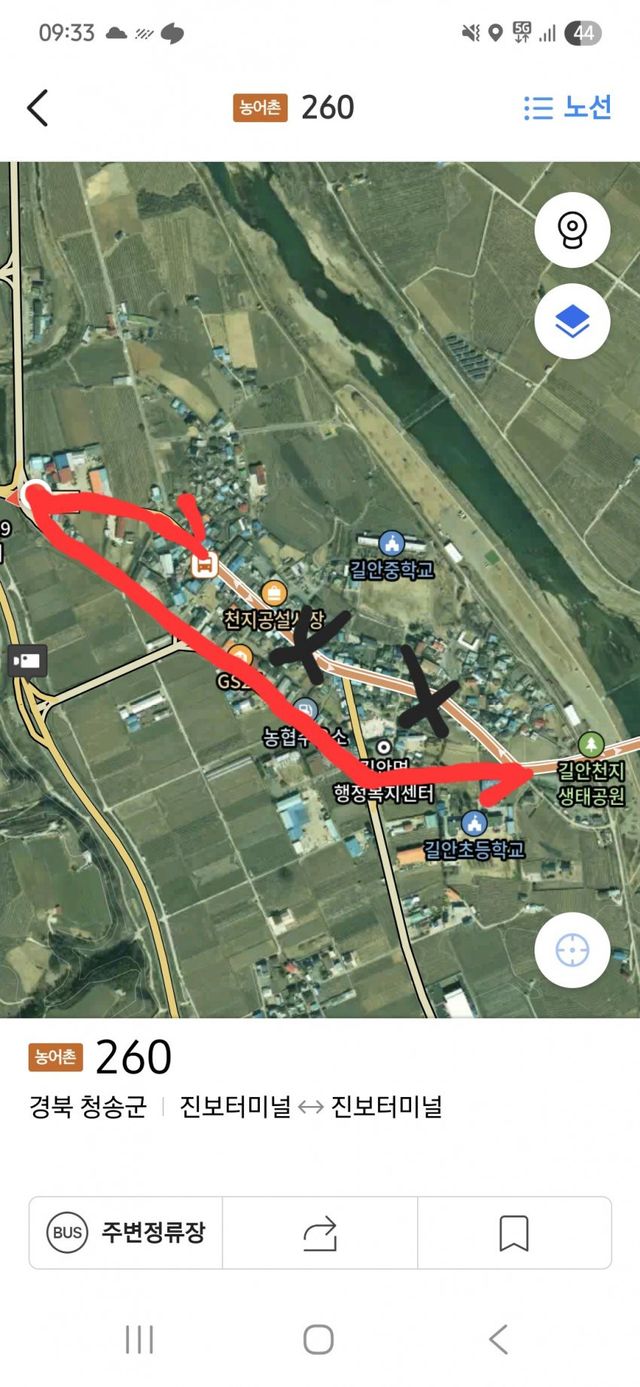
Task: Select the 길안초등학교 map marker
Action: 474,824
